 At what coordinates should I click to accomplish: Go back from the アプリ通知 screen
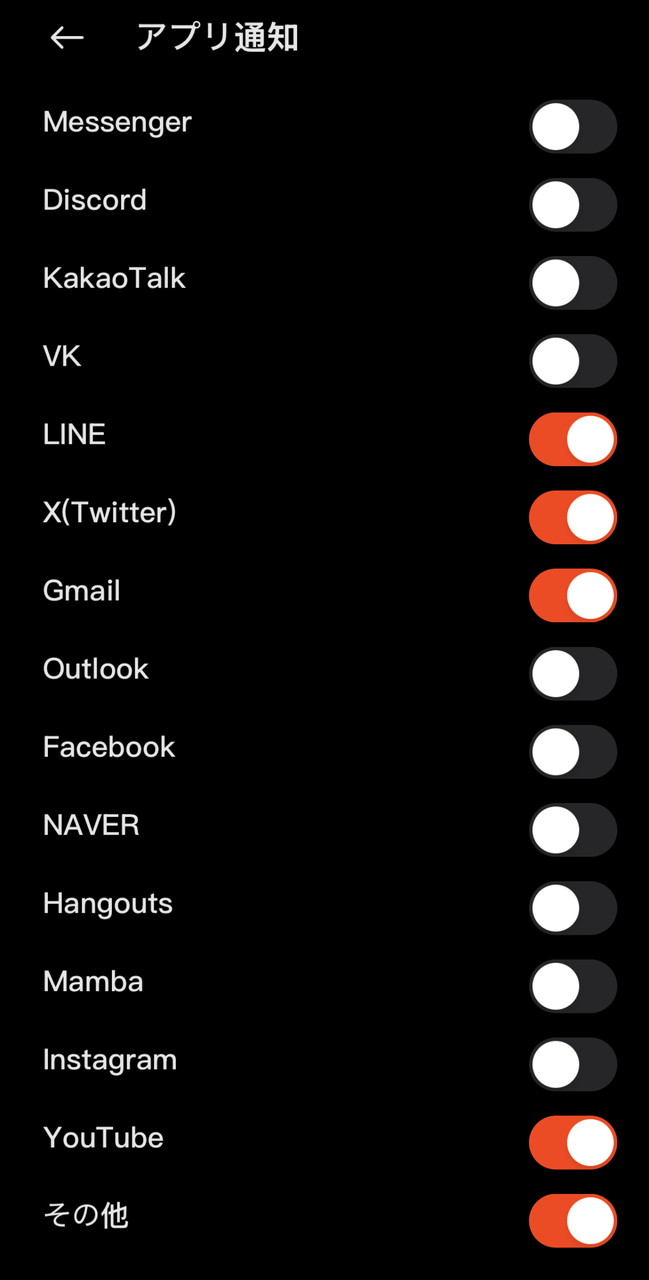point(67,38)
